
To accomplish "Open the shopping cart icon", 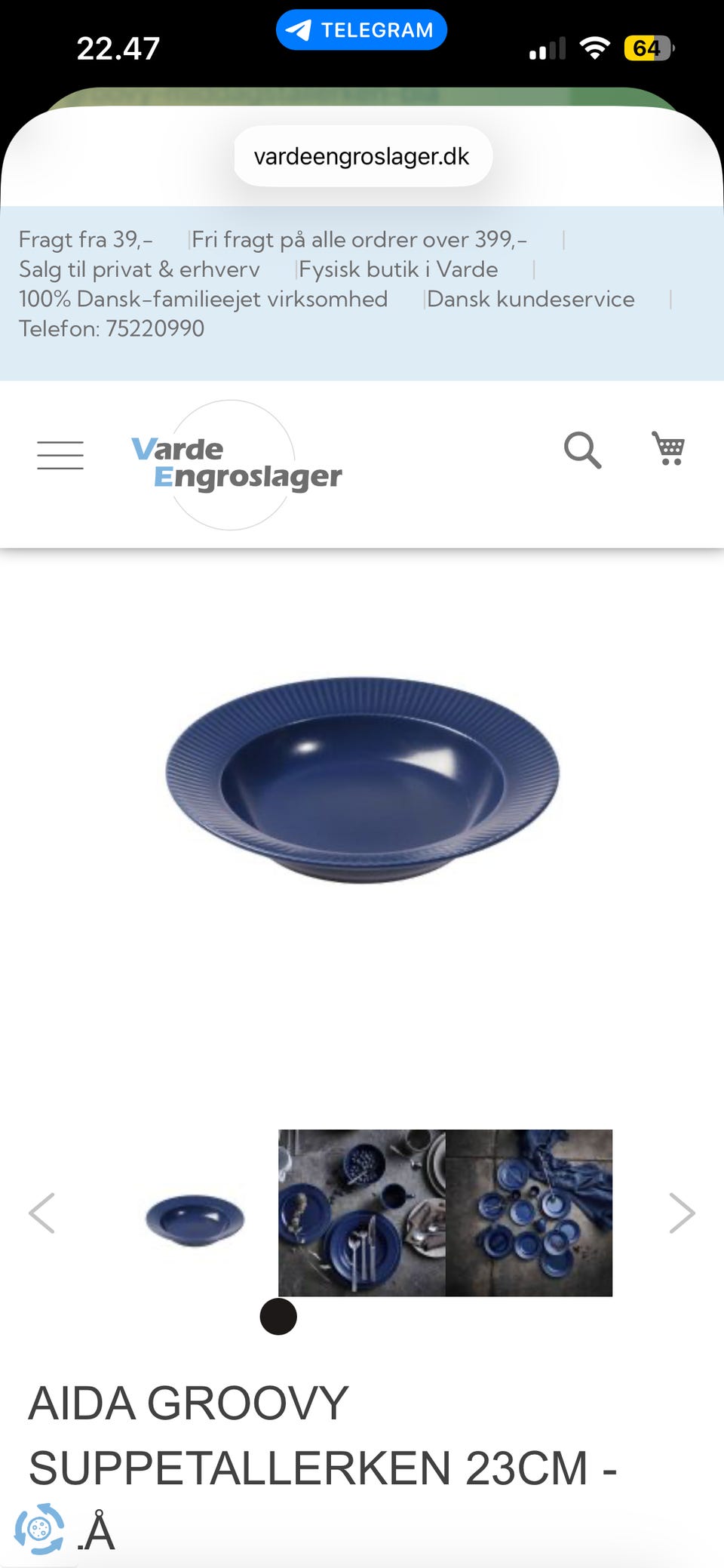I will (x=670, y=449).
